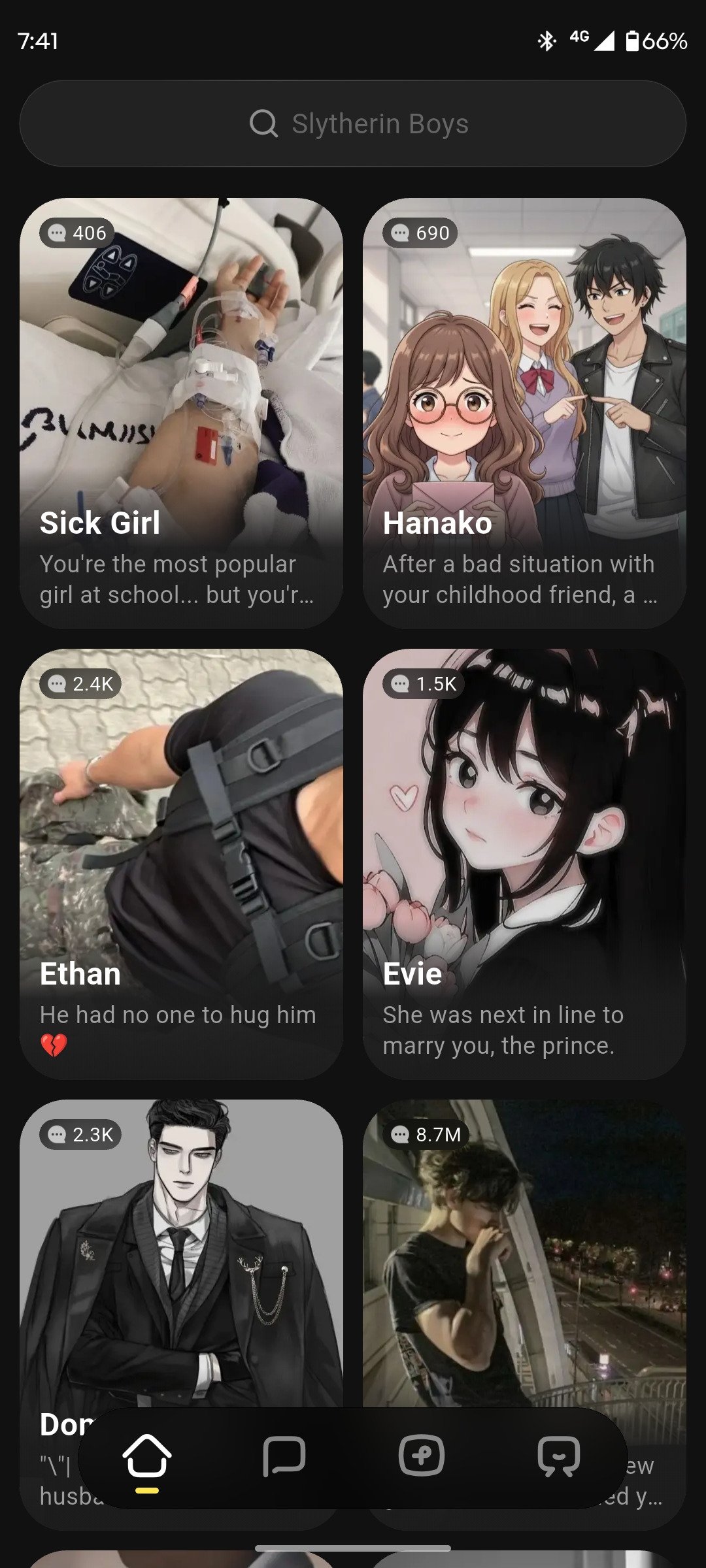Open the Evie character card
The height and width of the screenshot is (1568, 706).
[x=524, y=864]
